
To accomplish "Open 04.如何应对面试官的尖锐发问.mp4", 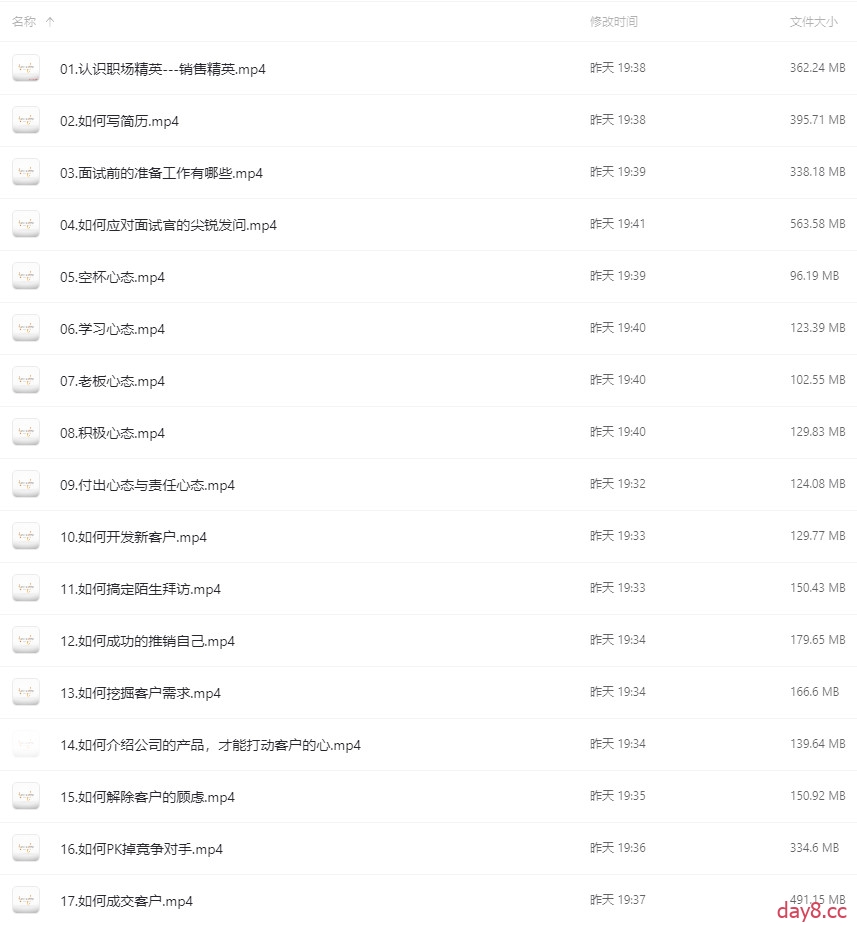I will pyautogui.click(x=168, y=225).
